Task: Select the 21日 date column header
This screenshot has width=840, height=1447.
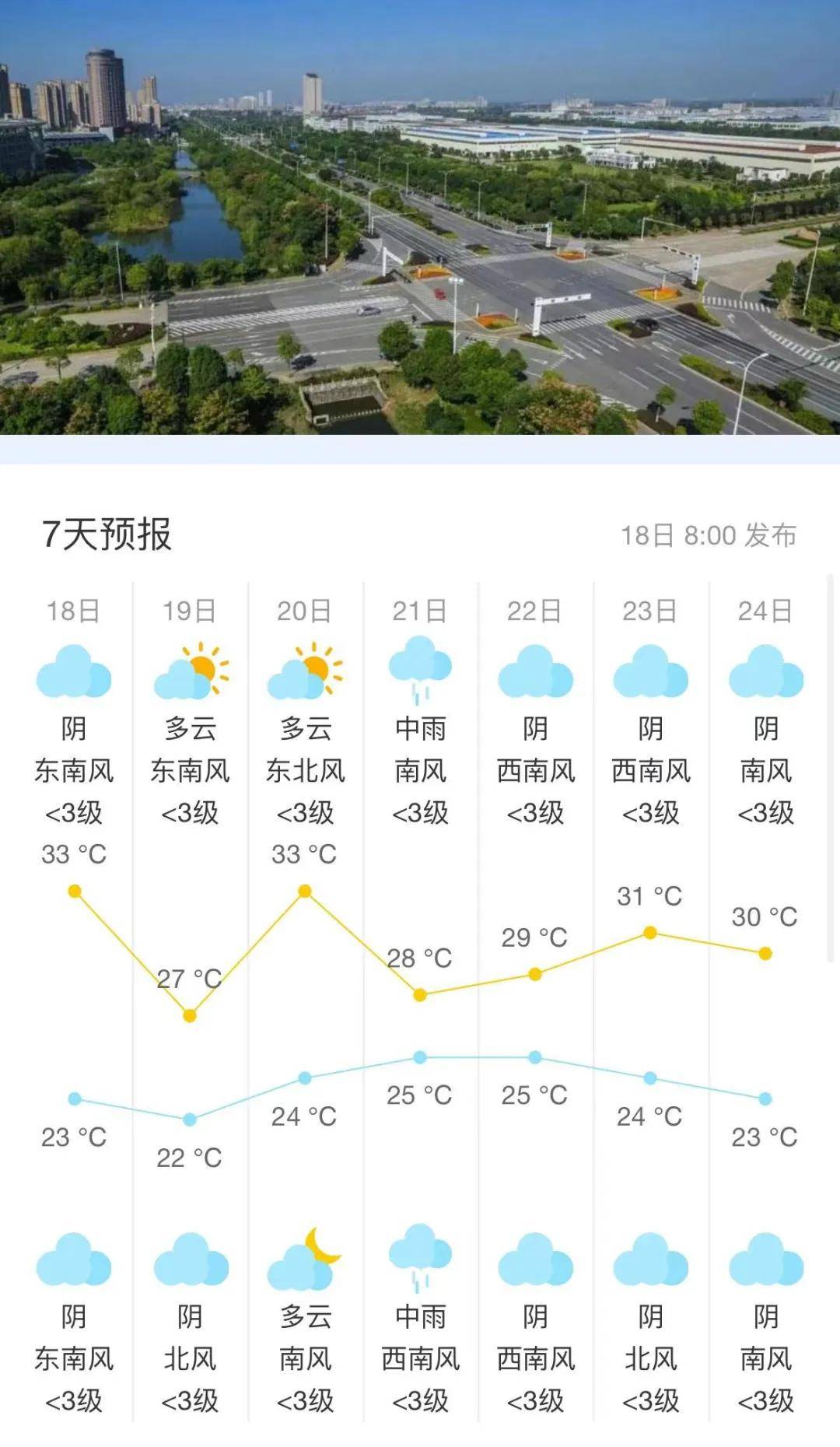Action: point(420,611)
